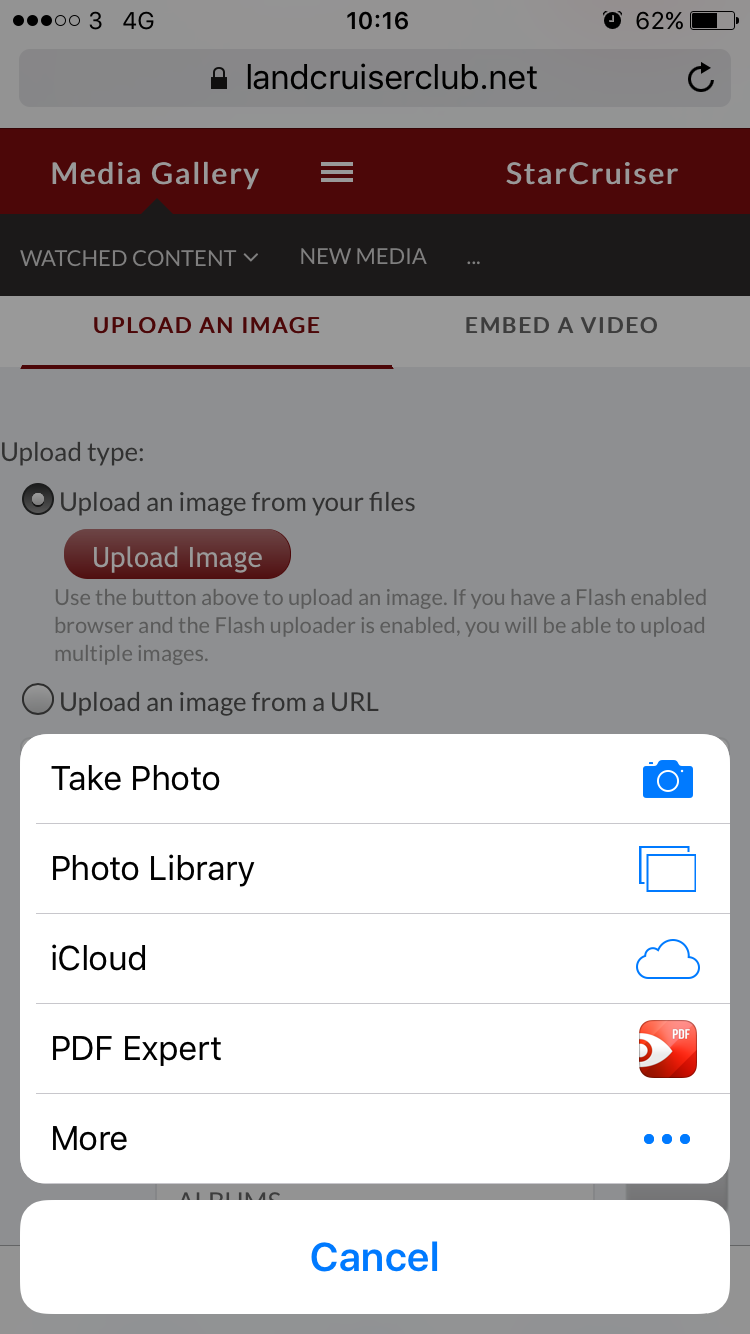Expand the Watched Content dropdown
The width and height of the screenshot is (750, 1334).
139,258
